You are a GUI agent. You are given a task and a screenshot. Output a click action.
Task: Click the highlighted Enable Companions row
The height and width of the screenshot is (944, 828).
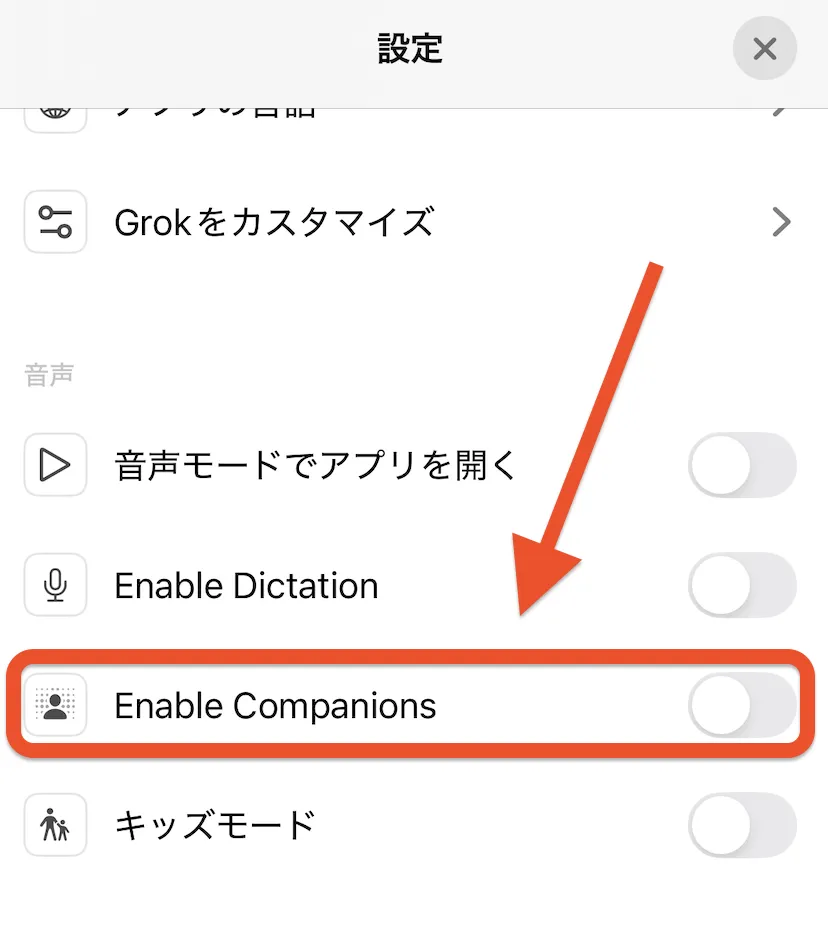(400, 705)
